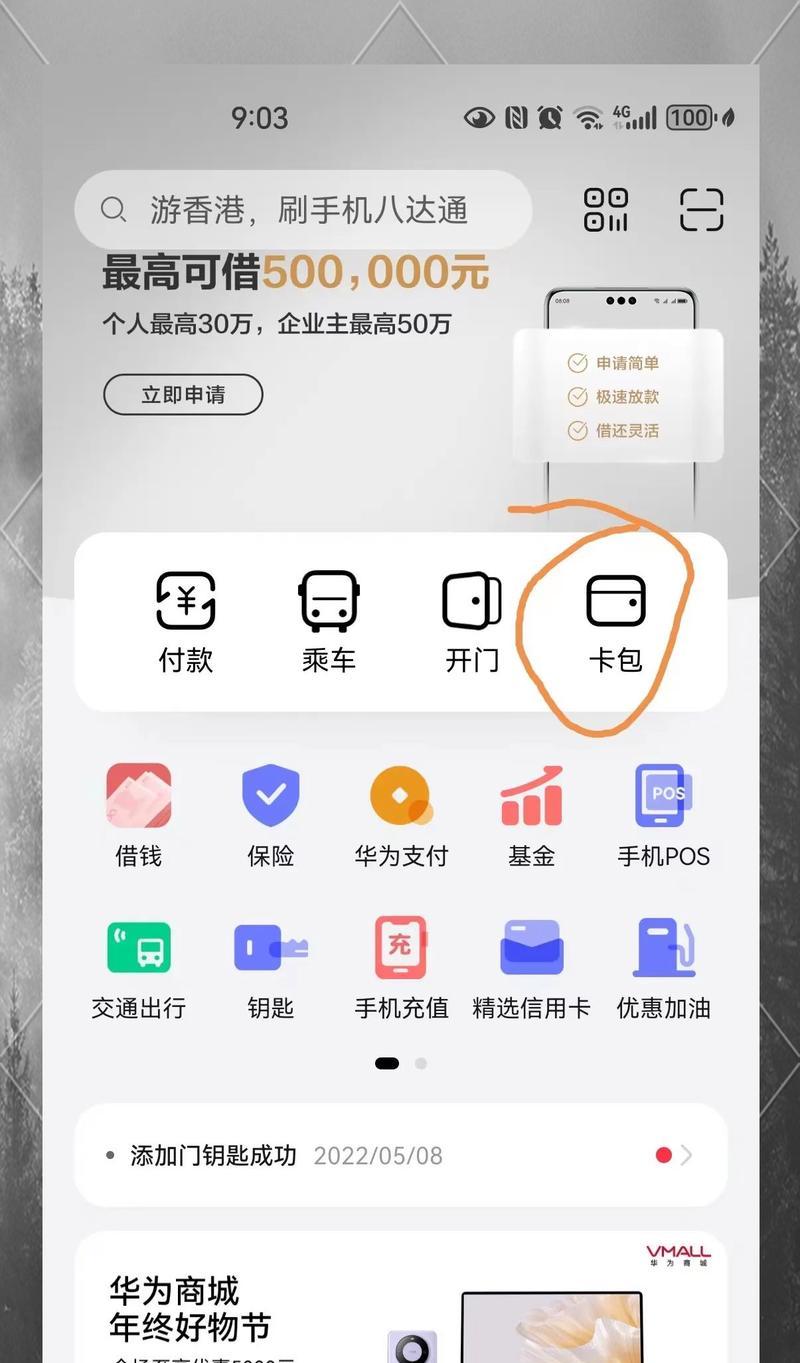The width and height of the screenshot is (800, 1363).
Task: Open 乘车 transit
Action: (x=329, y=620)
